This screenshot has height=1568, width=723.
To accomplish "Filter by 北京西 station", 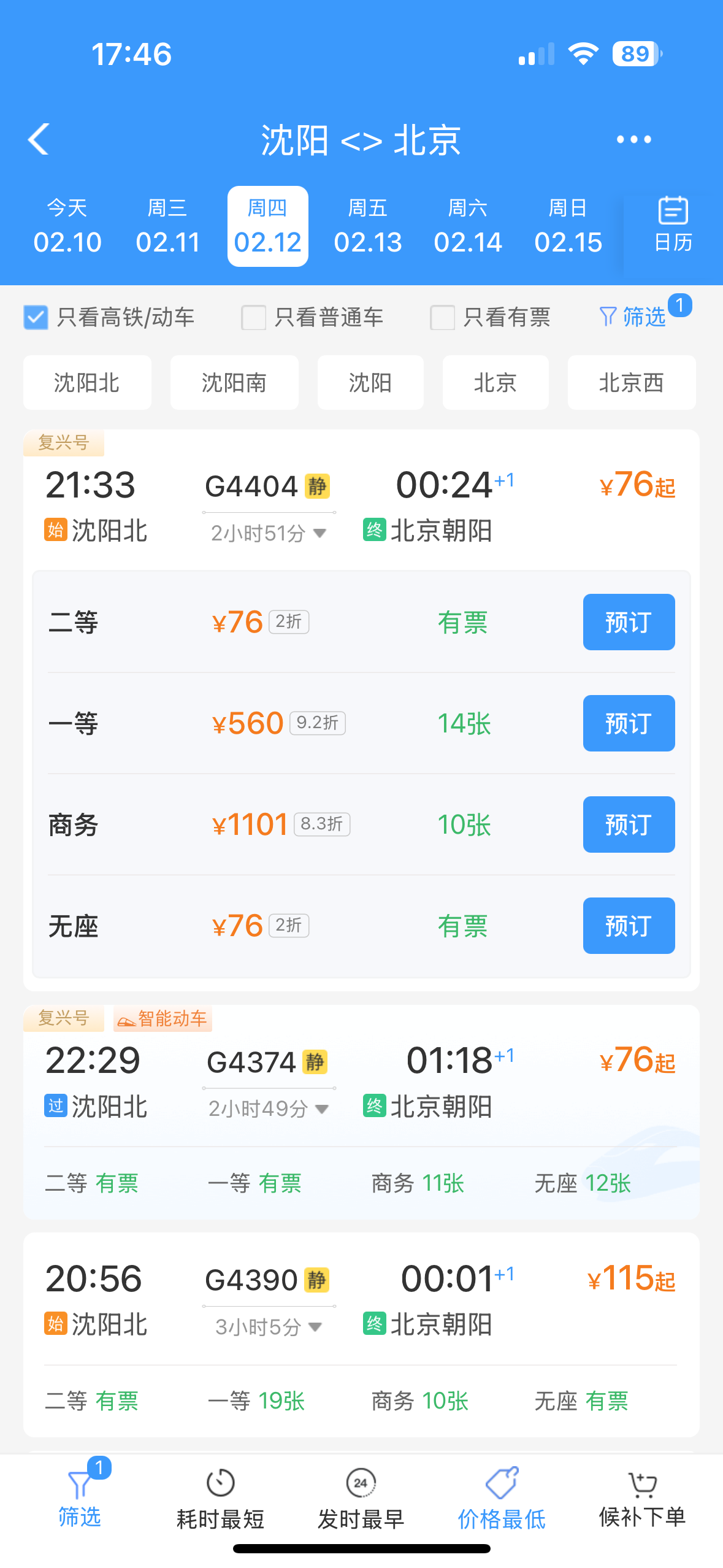I will [x=631, y=382].
